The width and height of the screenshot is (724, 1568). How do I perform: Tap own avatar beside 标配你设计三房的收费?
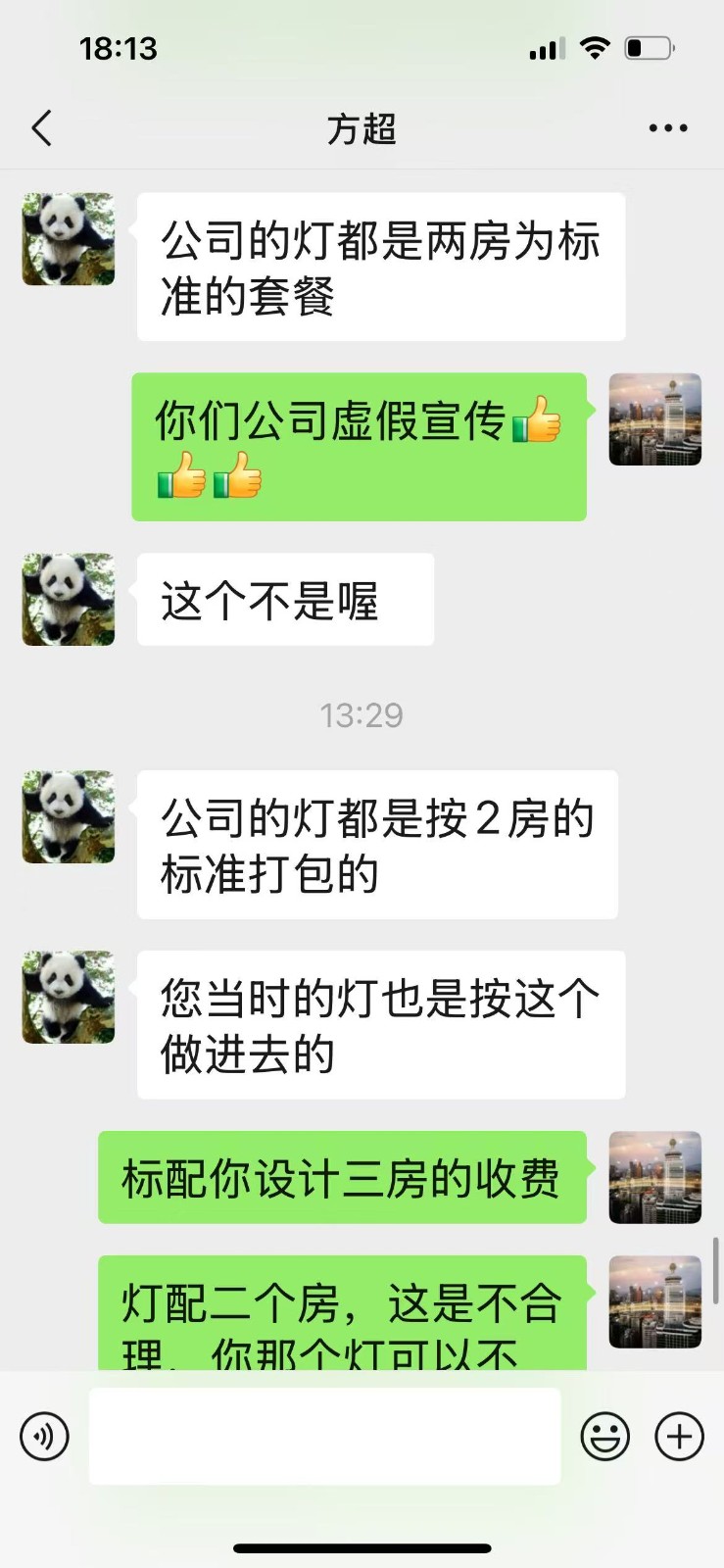(x=654, y=1177)
